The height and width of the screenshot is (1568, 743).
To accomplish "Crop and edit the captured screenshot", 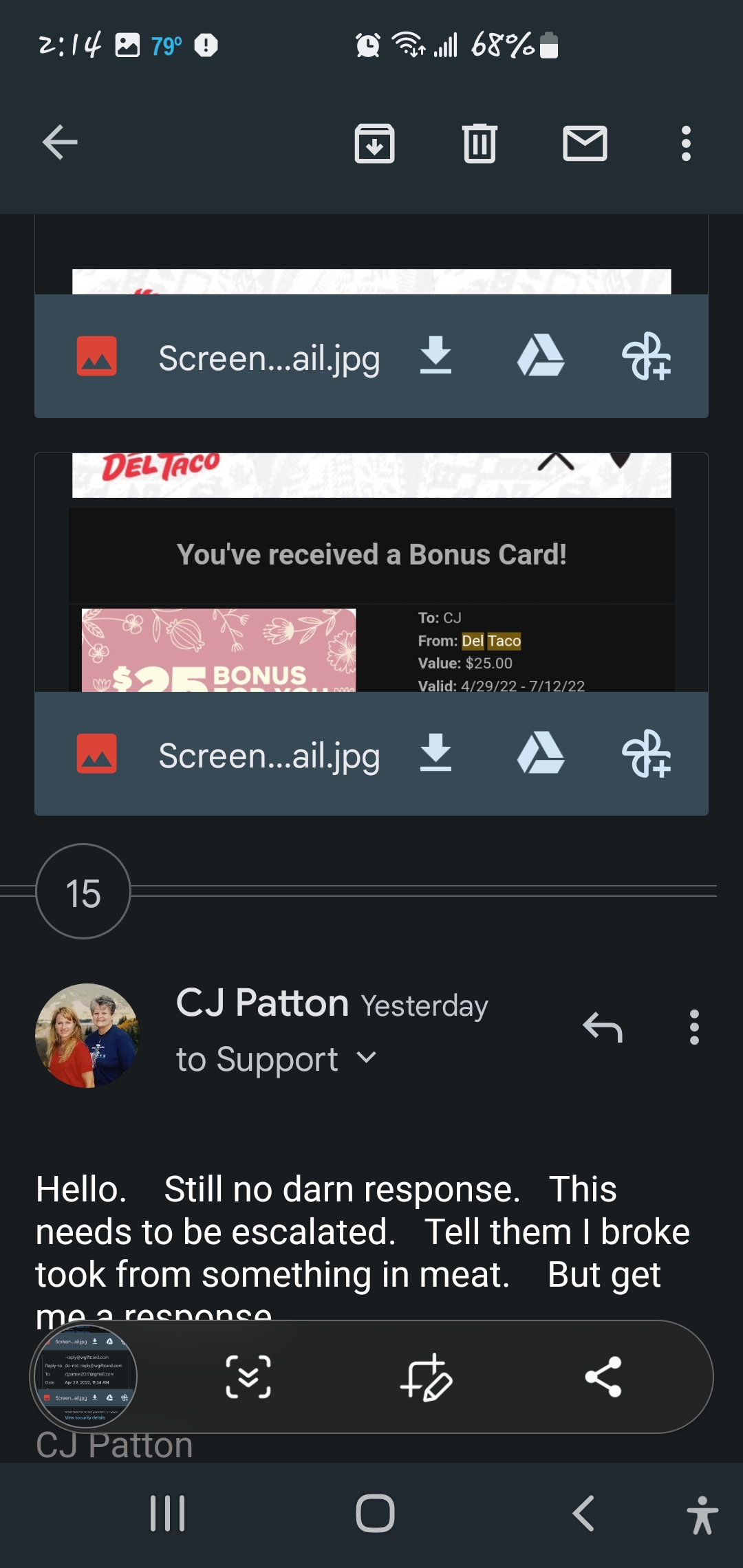I will click(426, 1377).
